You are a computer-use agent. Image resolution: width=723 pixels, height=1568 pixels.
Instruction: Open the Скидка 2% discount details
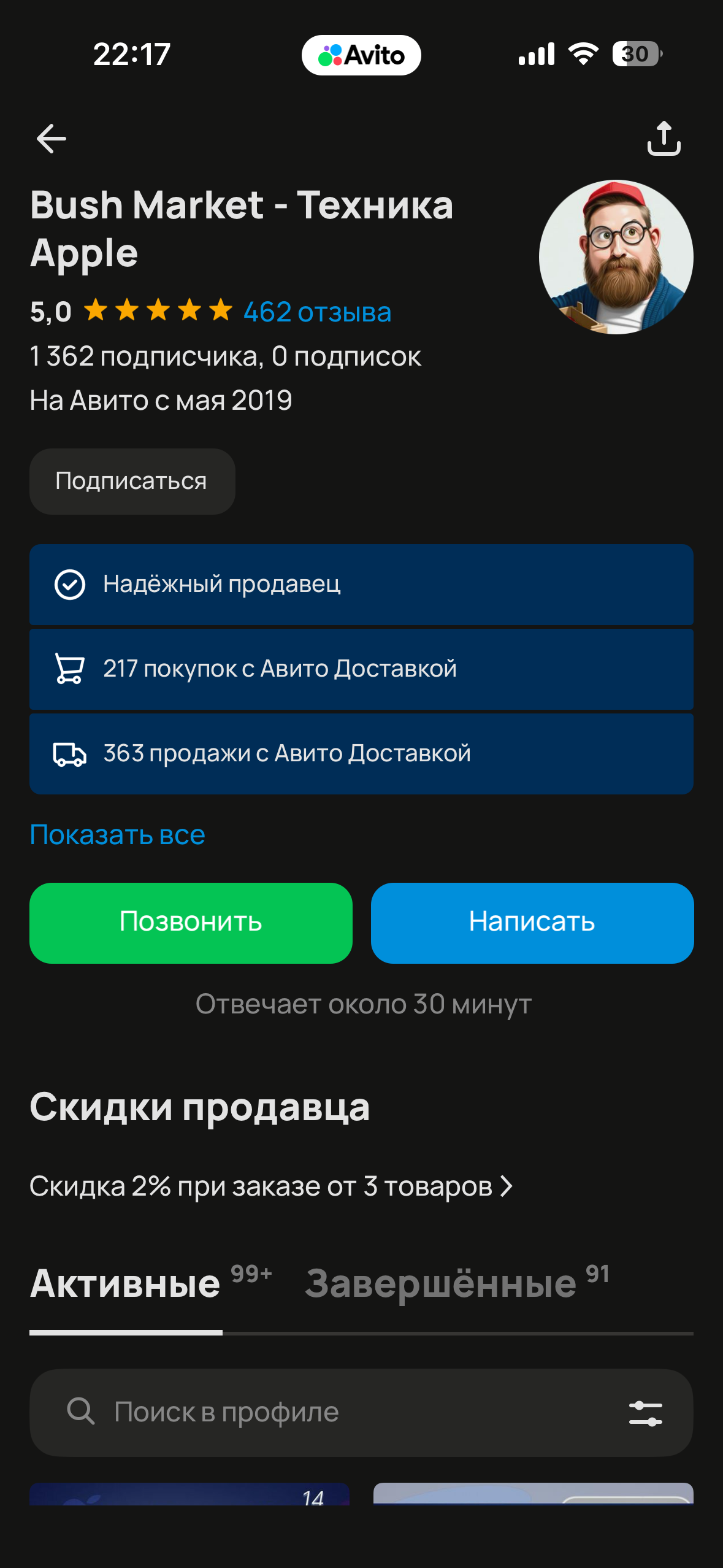click(270, 1186)
